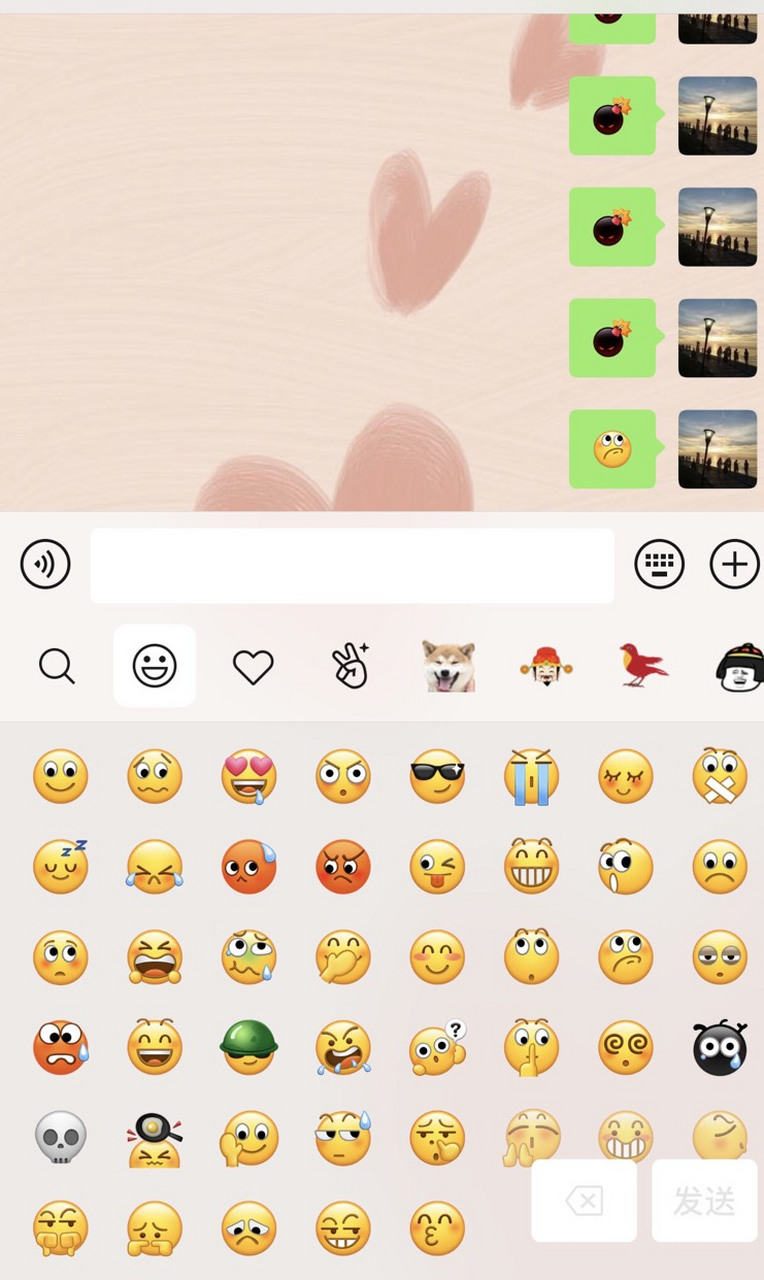Viewport: 764px width, 1280px height.
Task: Select the angry red face emoji
Action: point(343,866)
